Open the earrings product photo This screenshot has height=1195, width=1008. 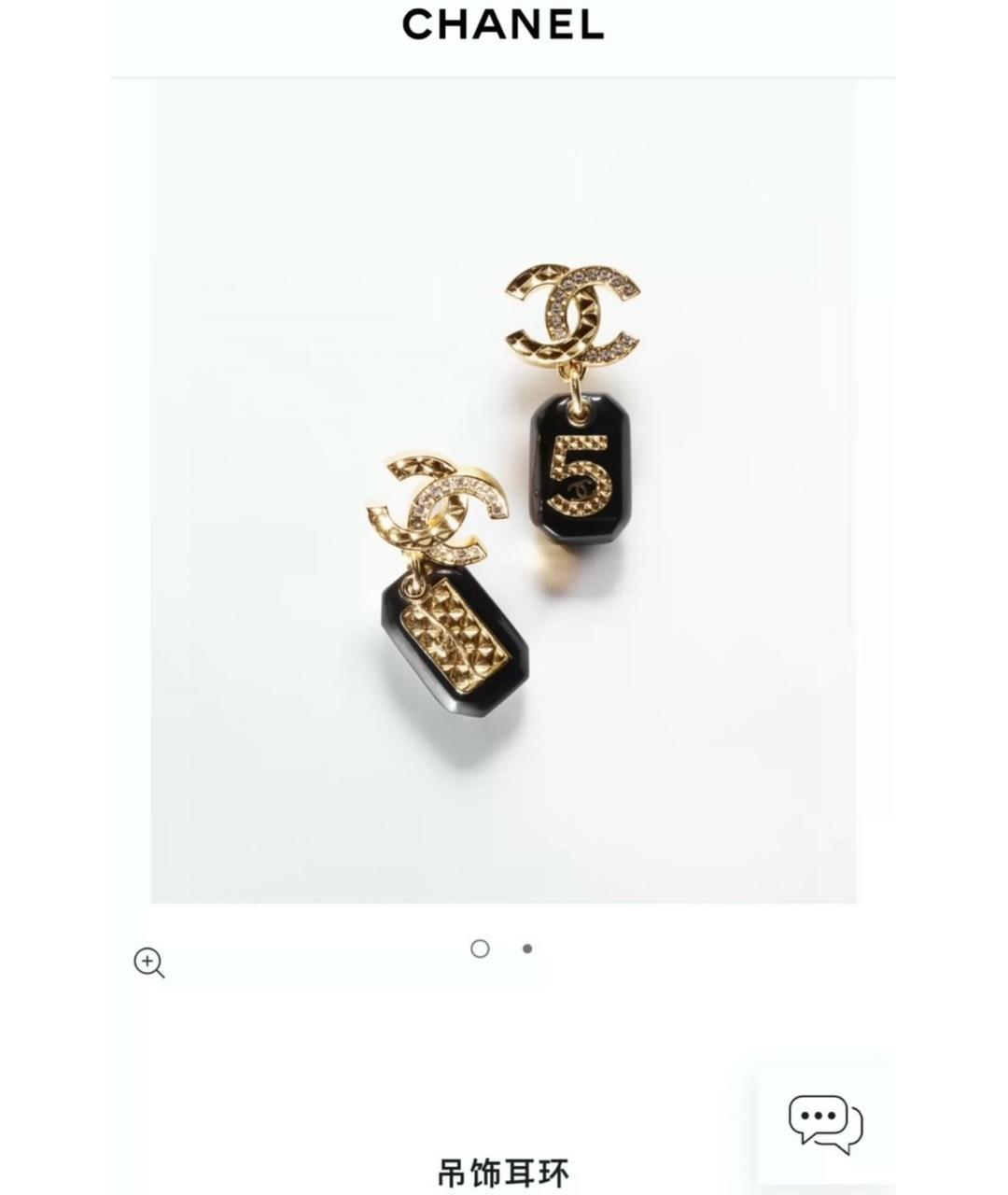[x=503, y=490]
